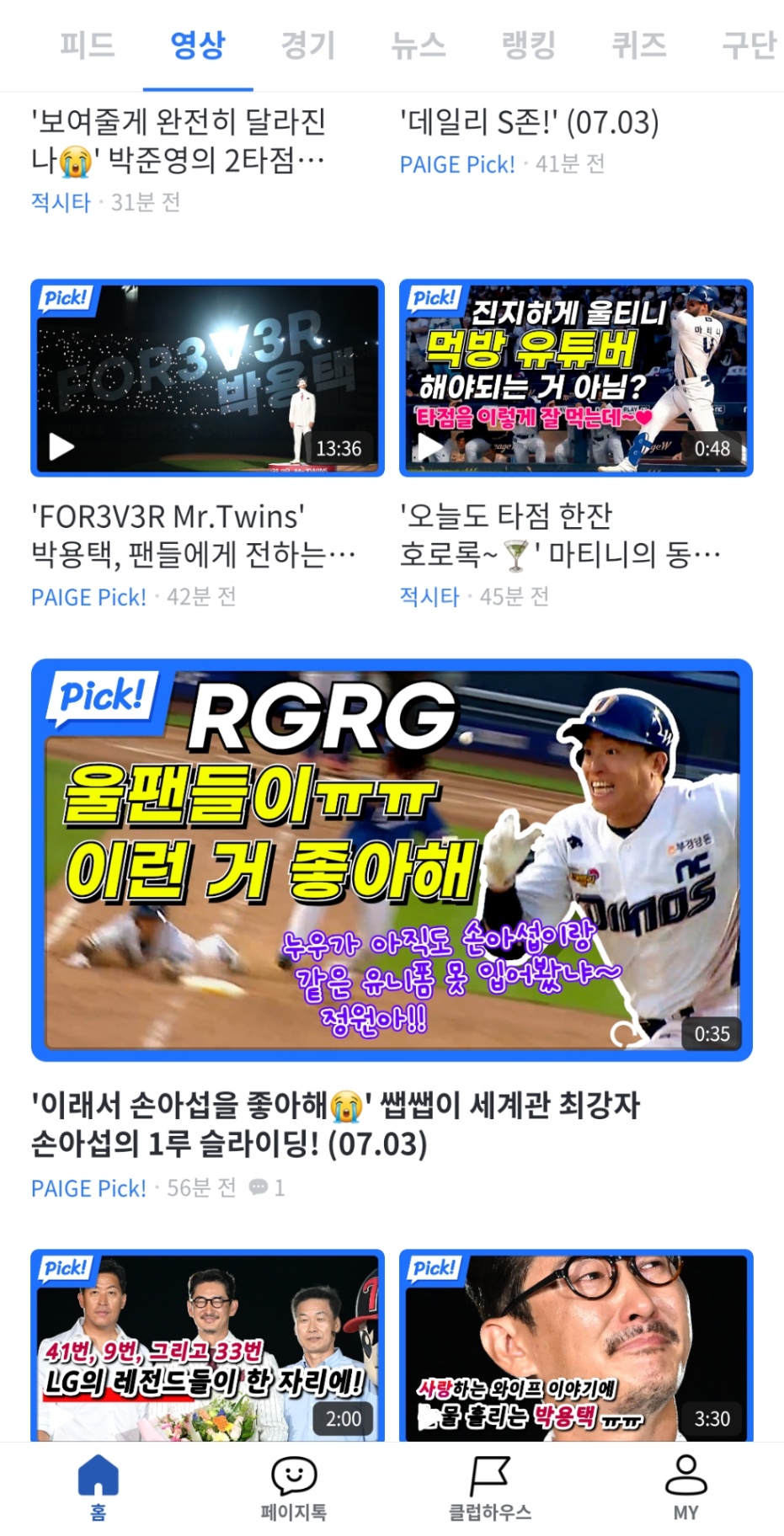Viewport: 784px width, 1536px height.
Task: Play the FOR3V3R 박용택 video
Action: click(x=207, y=379)
